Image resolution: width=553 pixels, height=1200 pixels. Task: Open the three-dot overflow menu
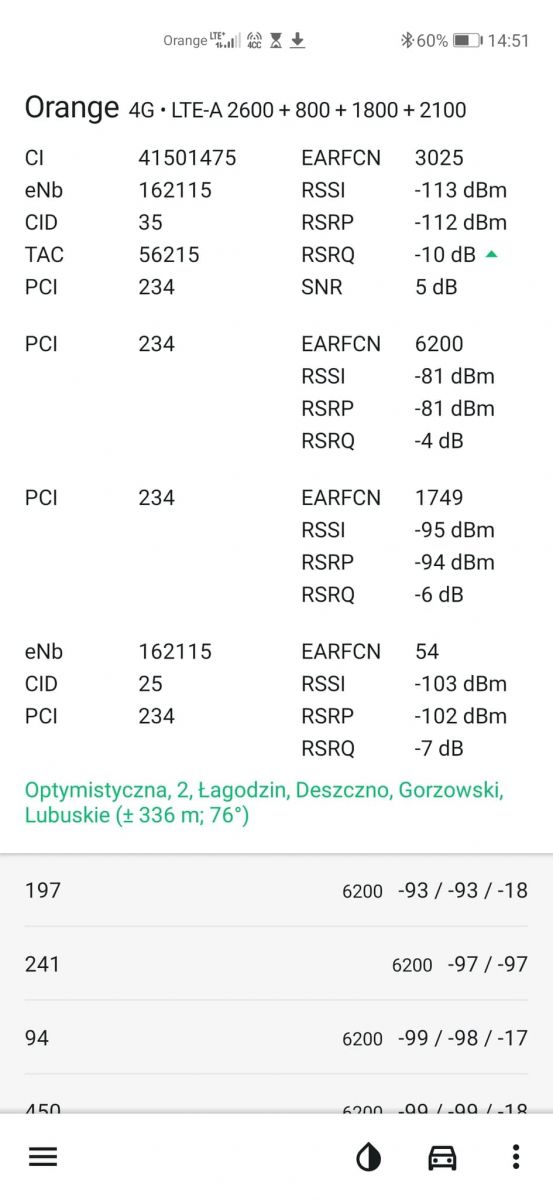[x=516, y=1157]
